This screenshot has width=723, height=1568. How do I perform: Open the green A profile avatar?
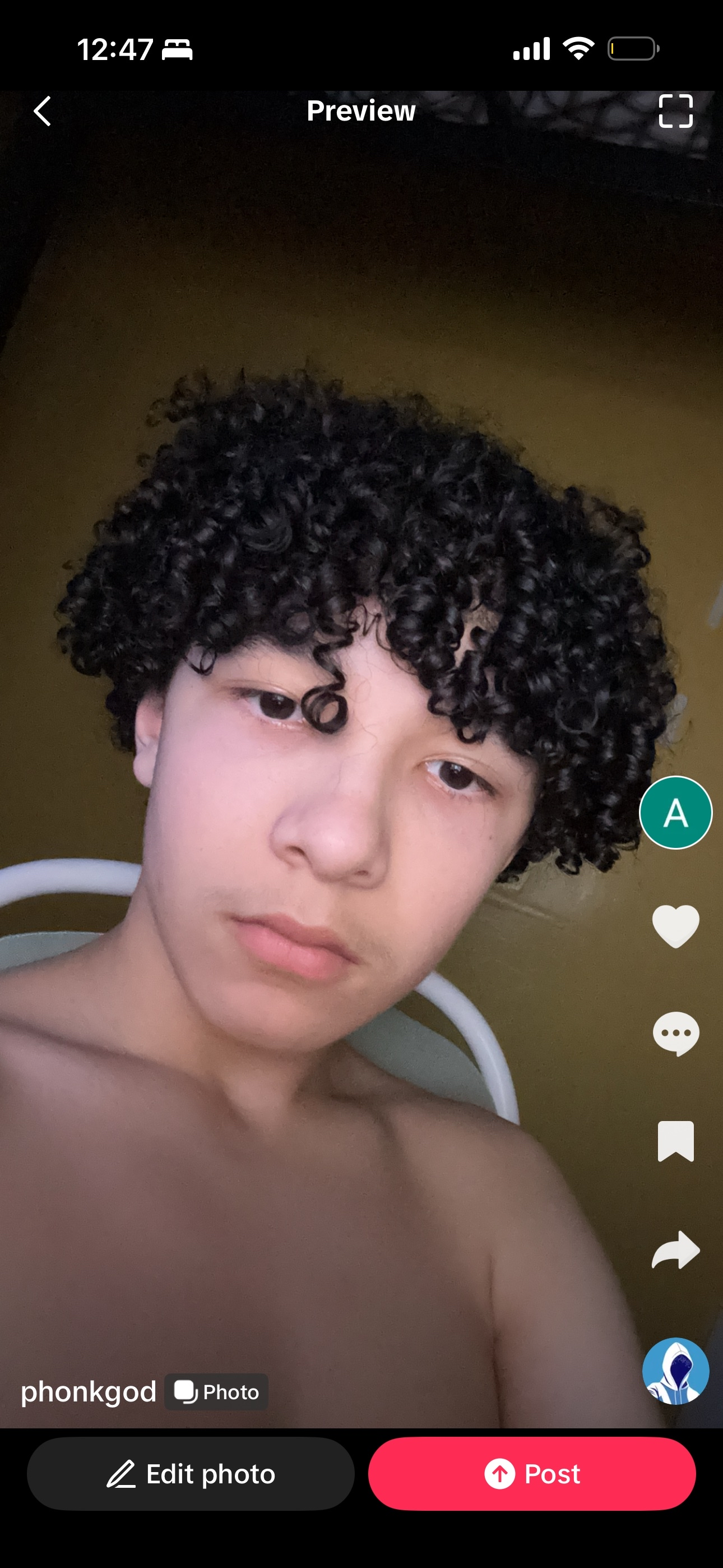pos(675,813)
